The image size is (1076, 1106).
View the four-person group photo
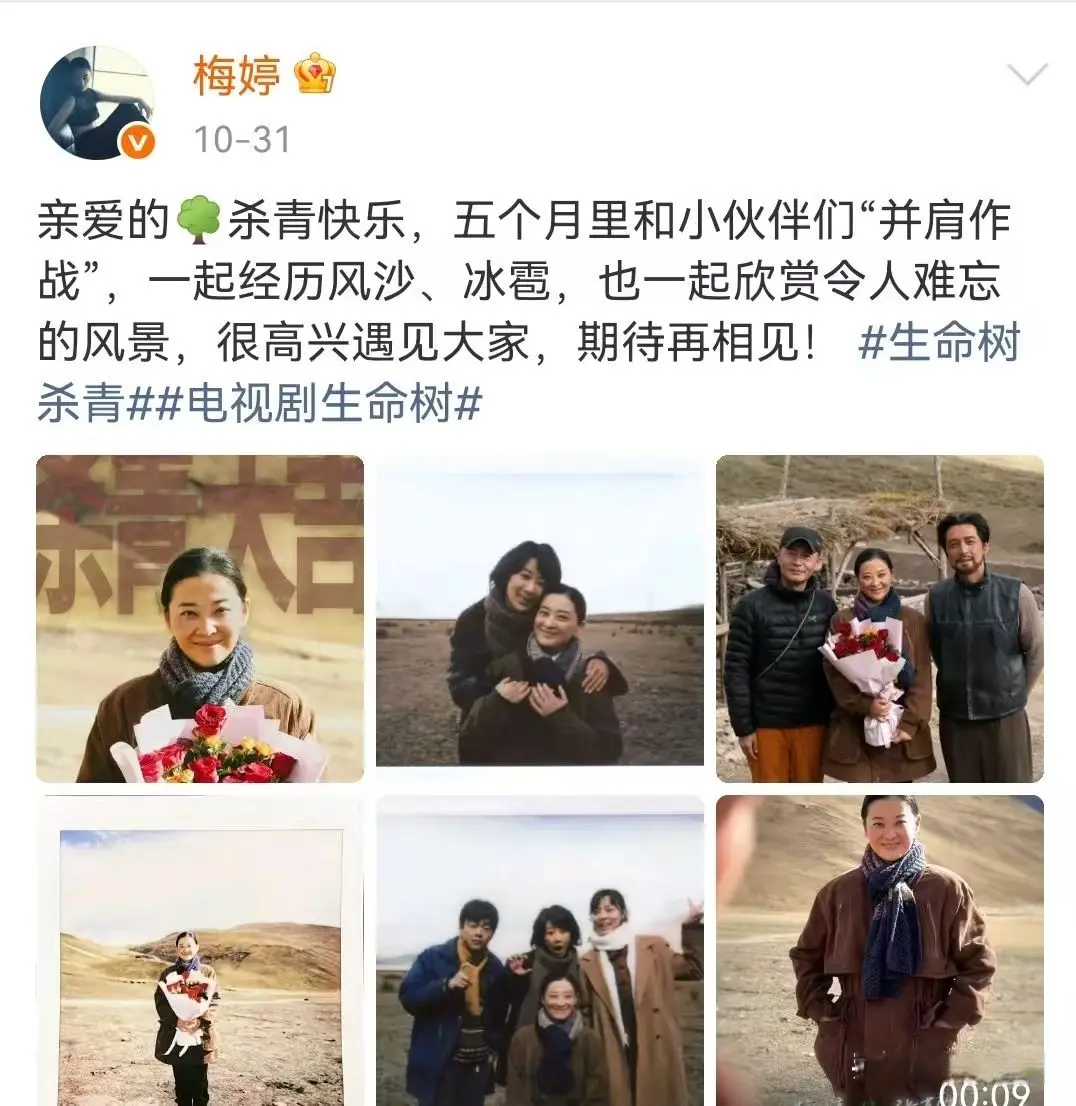coord(539,950)
